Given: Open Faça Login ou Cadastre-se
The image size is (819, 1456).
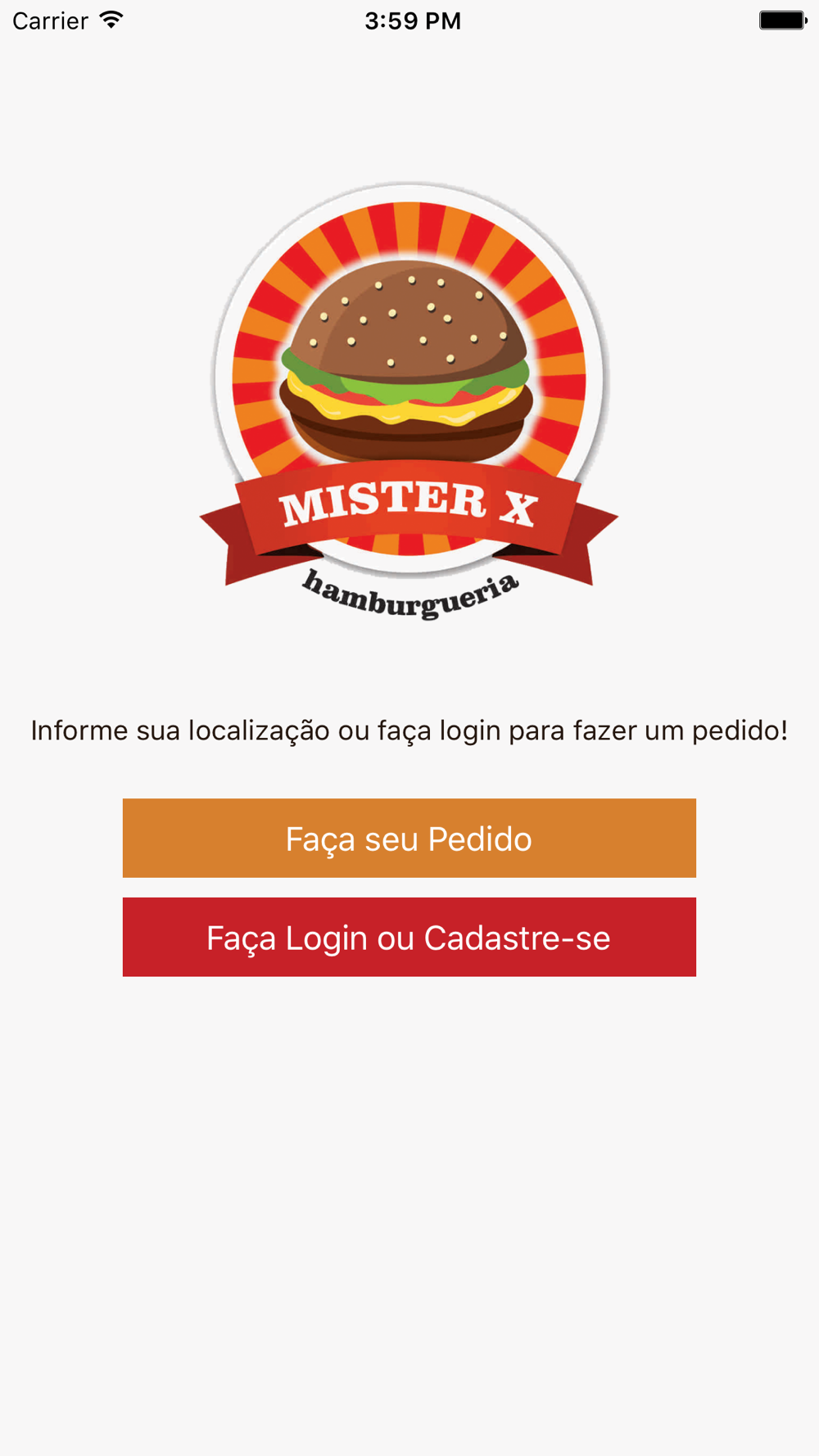Looking at the screenshot, I should coord(409,937).
